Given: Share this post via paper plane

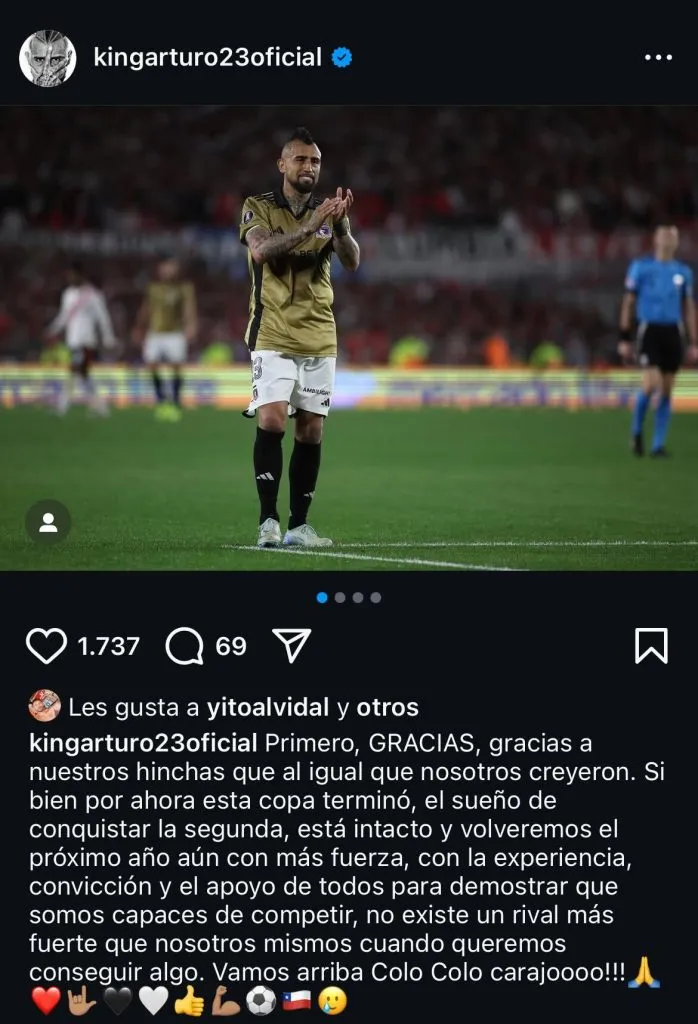Looking at the screenshot, I should point(292,646).
